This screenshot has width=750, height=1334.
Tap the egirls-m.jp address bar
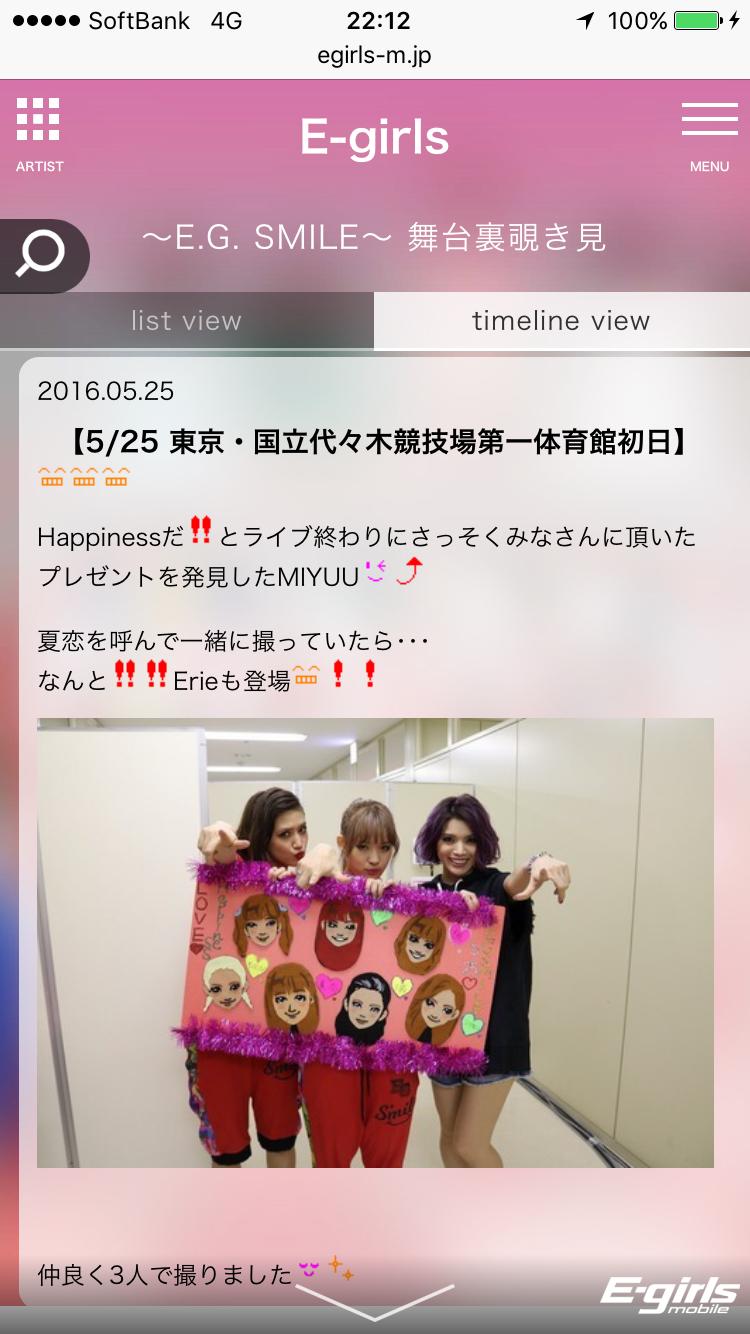click(375, 55)
